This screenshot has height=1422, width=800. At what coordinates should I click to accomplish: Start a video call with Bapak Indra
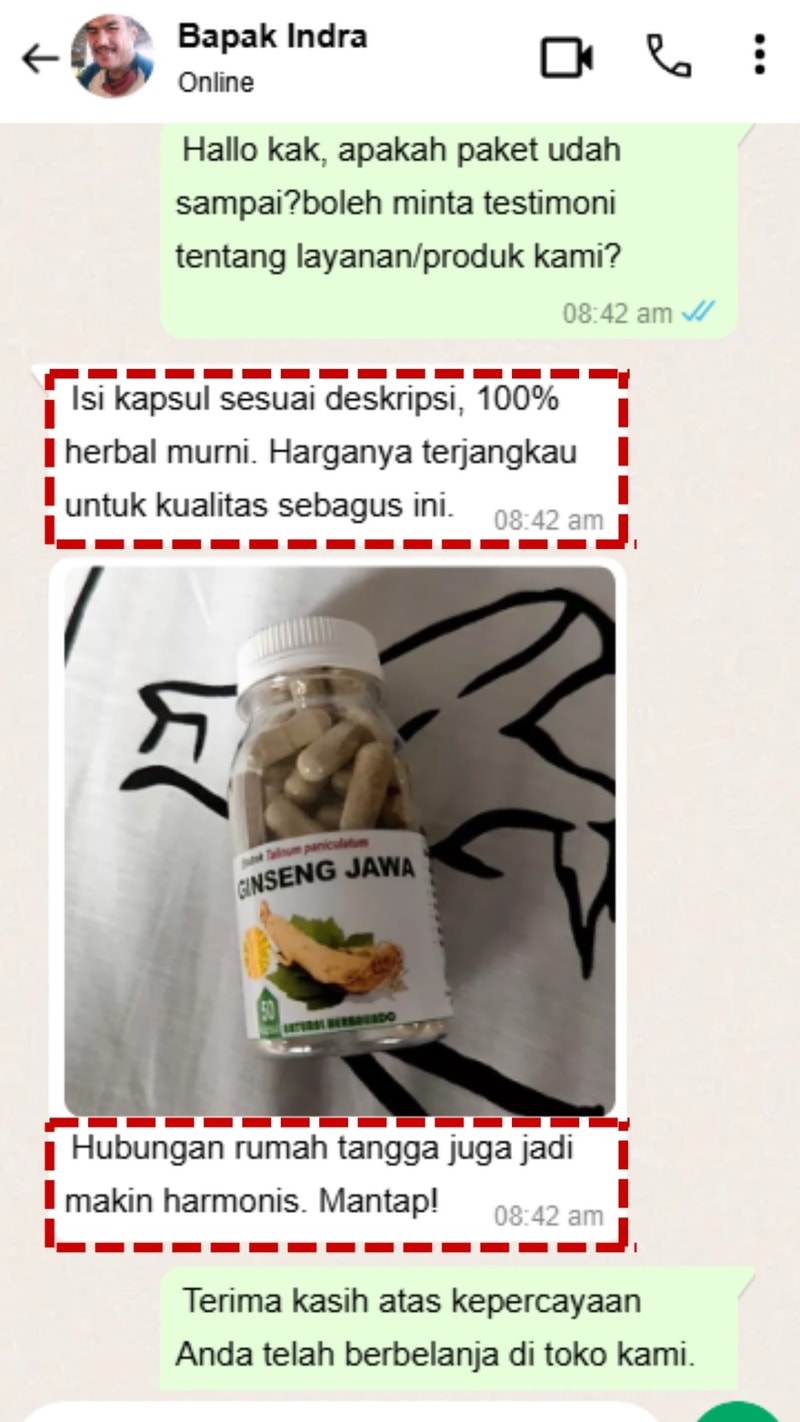point(567,57)
